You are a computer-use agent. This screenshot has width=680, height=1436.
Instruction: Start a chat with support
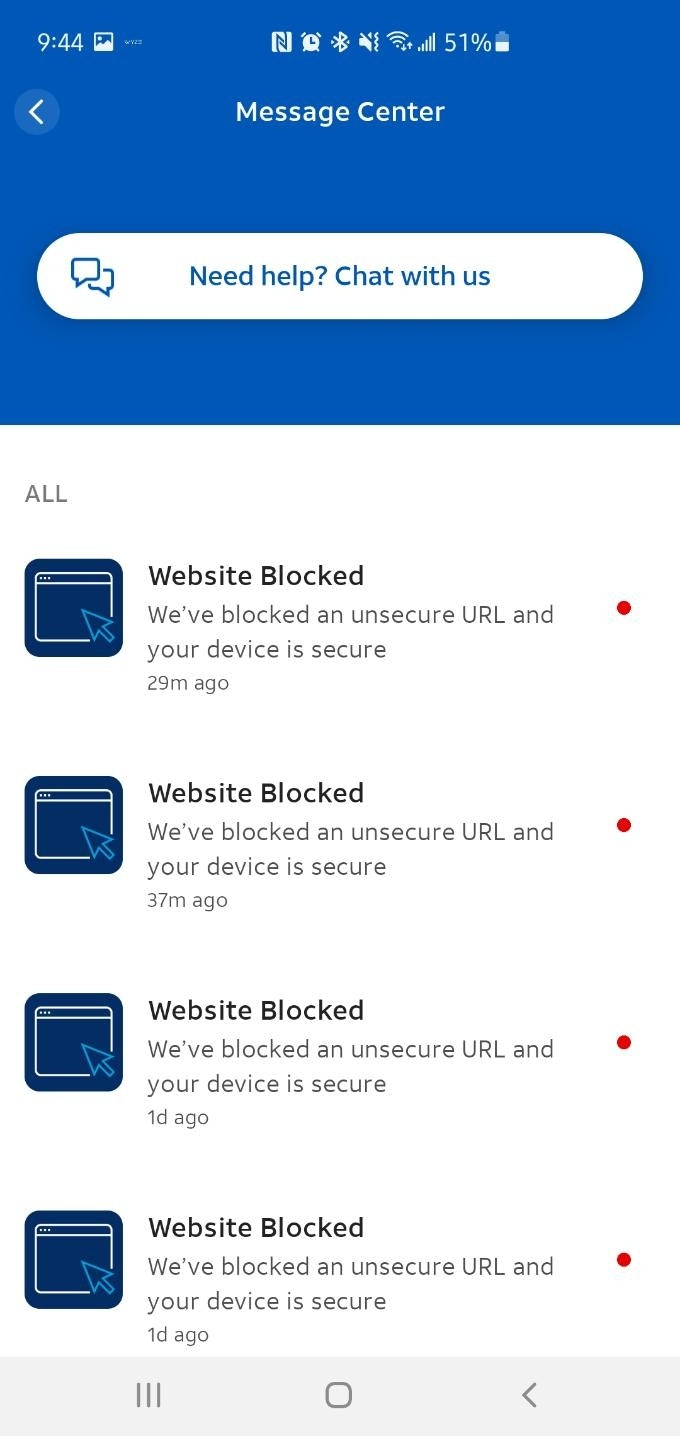(340, 276)
